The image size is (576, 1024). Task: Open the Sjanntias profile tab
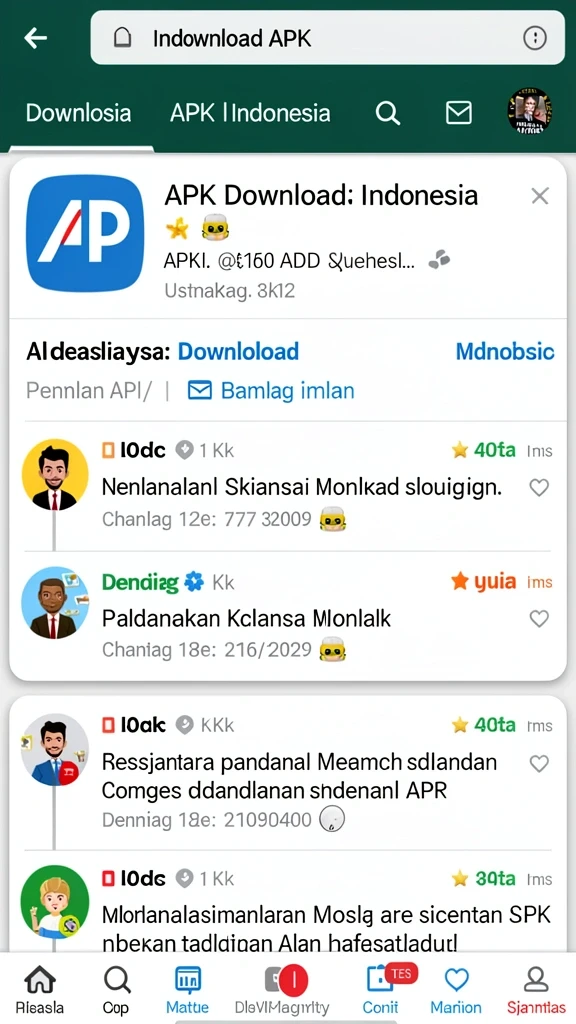(536, 989)
